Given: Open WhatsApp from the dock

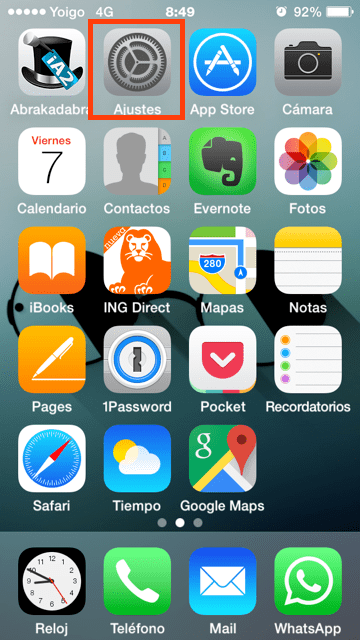Looking at the screenshot, I should click(x=308, y=581).
